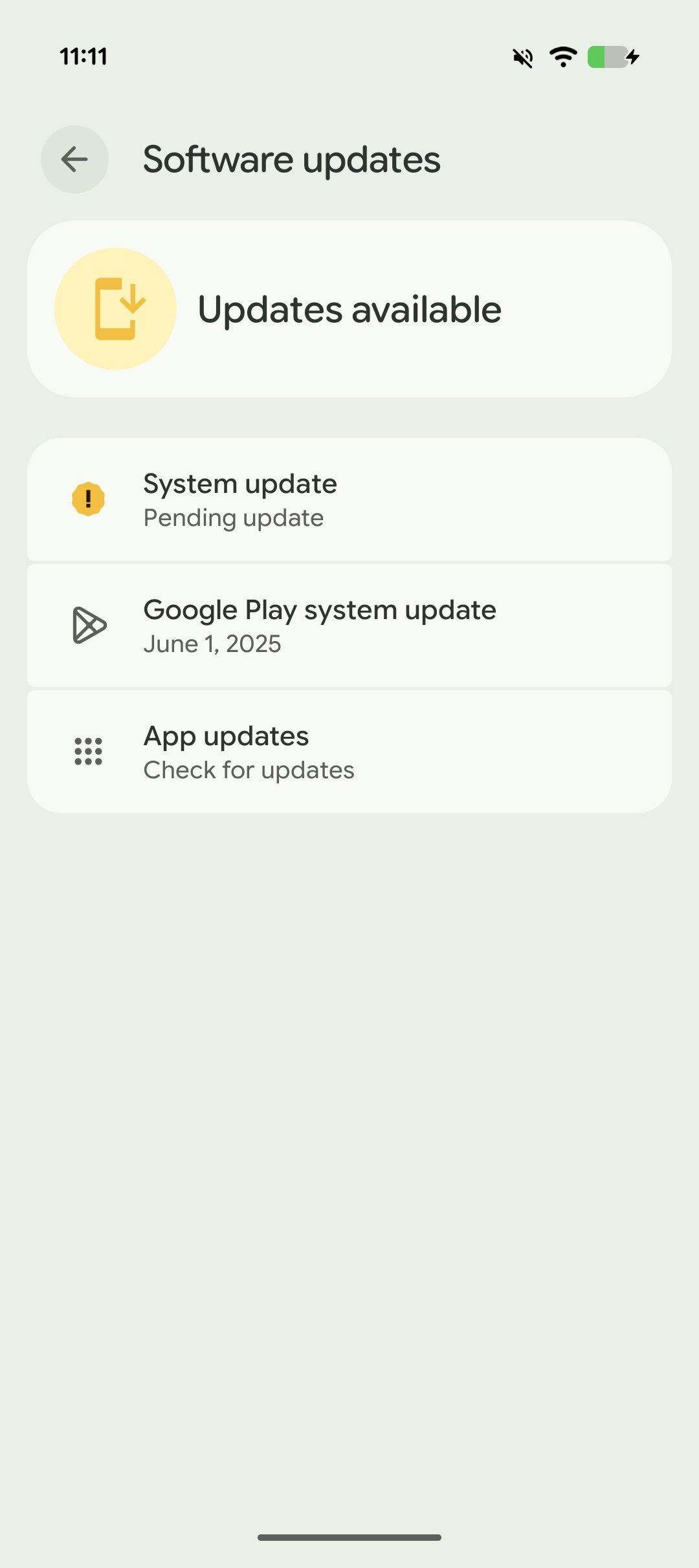
Task: Select the Google Play triangle icon
Action: coord(89,625)
